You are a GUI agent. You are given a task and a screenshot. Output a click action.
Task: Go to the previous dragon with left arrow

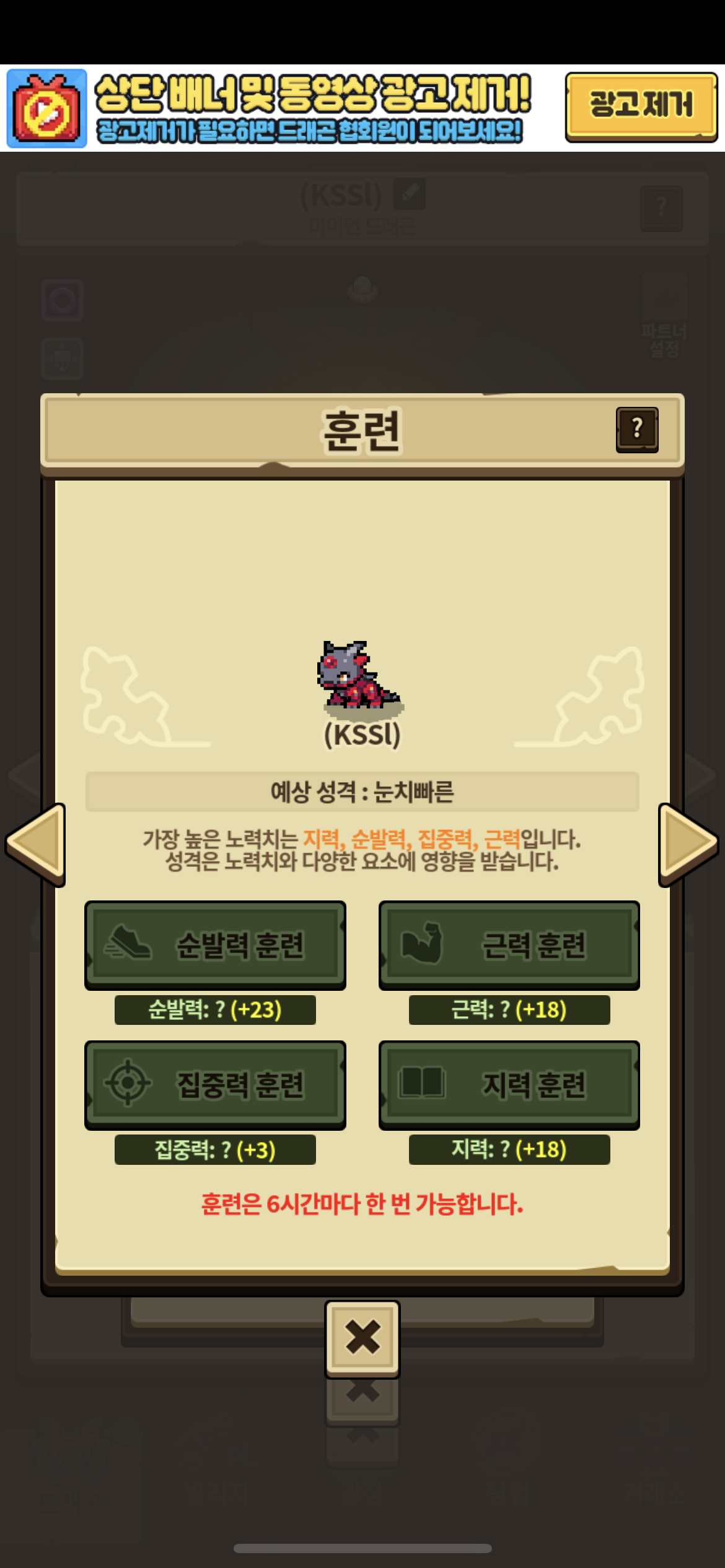tap(36, 845)
